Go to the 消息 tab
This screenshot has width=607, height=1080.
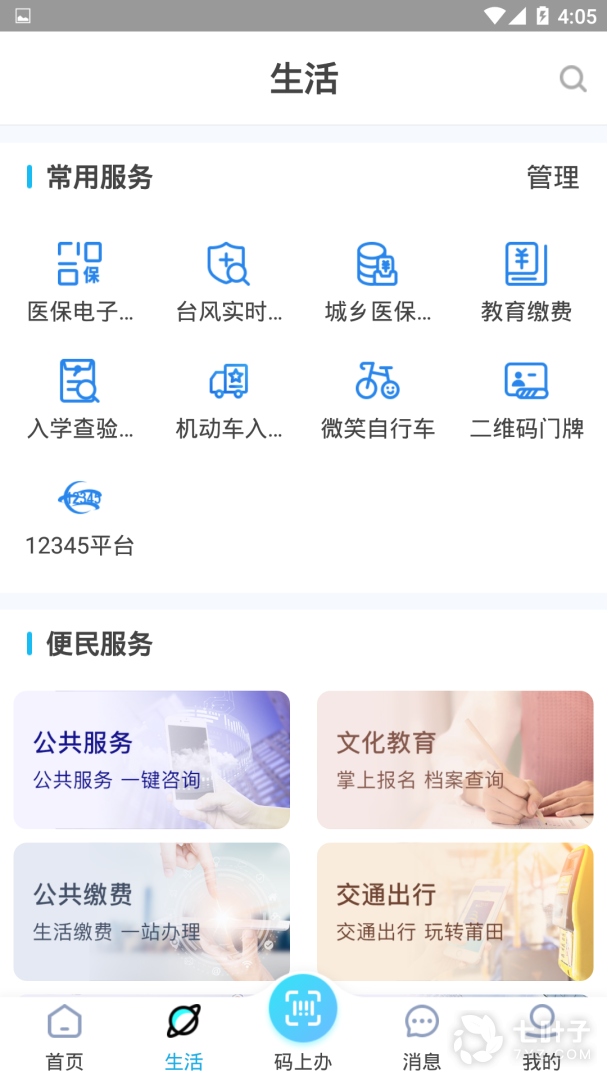click(422, 1037)
